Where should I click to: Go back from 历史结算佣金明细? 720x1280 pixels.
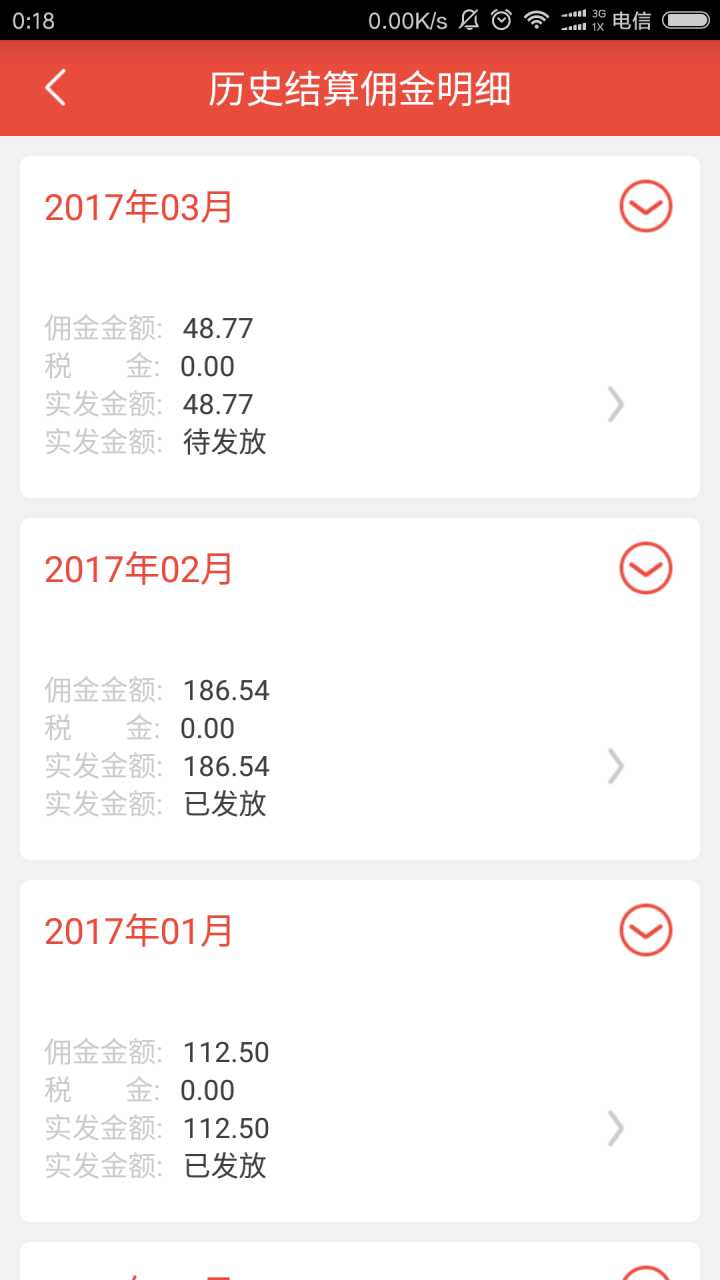(x=56, y=88)
